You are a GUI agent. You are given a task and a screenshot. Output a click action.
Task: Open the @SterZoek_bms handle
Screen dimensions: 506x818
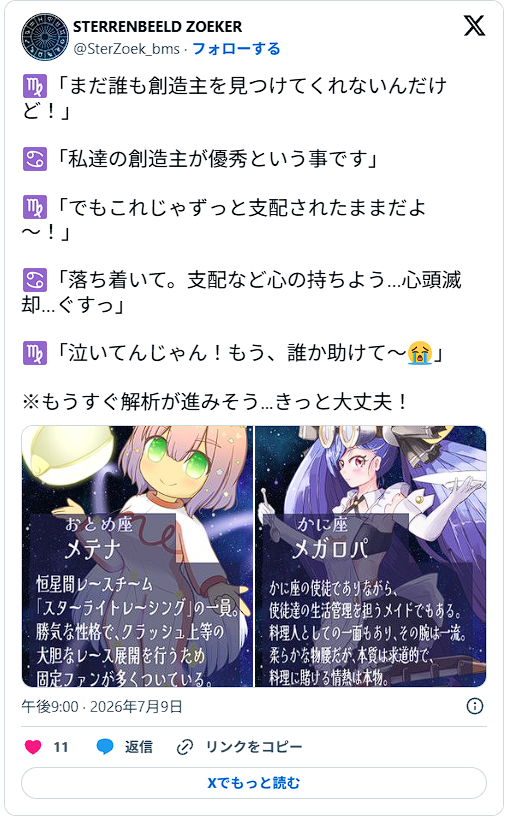(127, 49)
